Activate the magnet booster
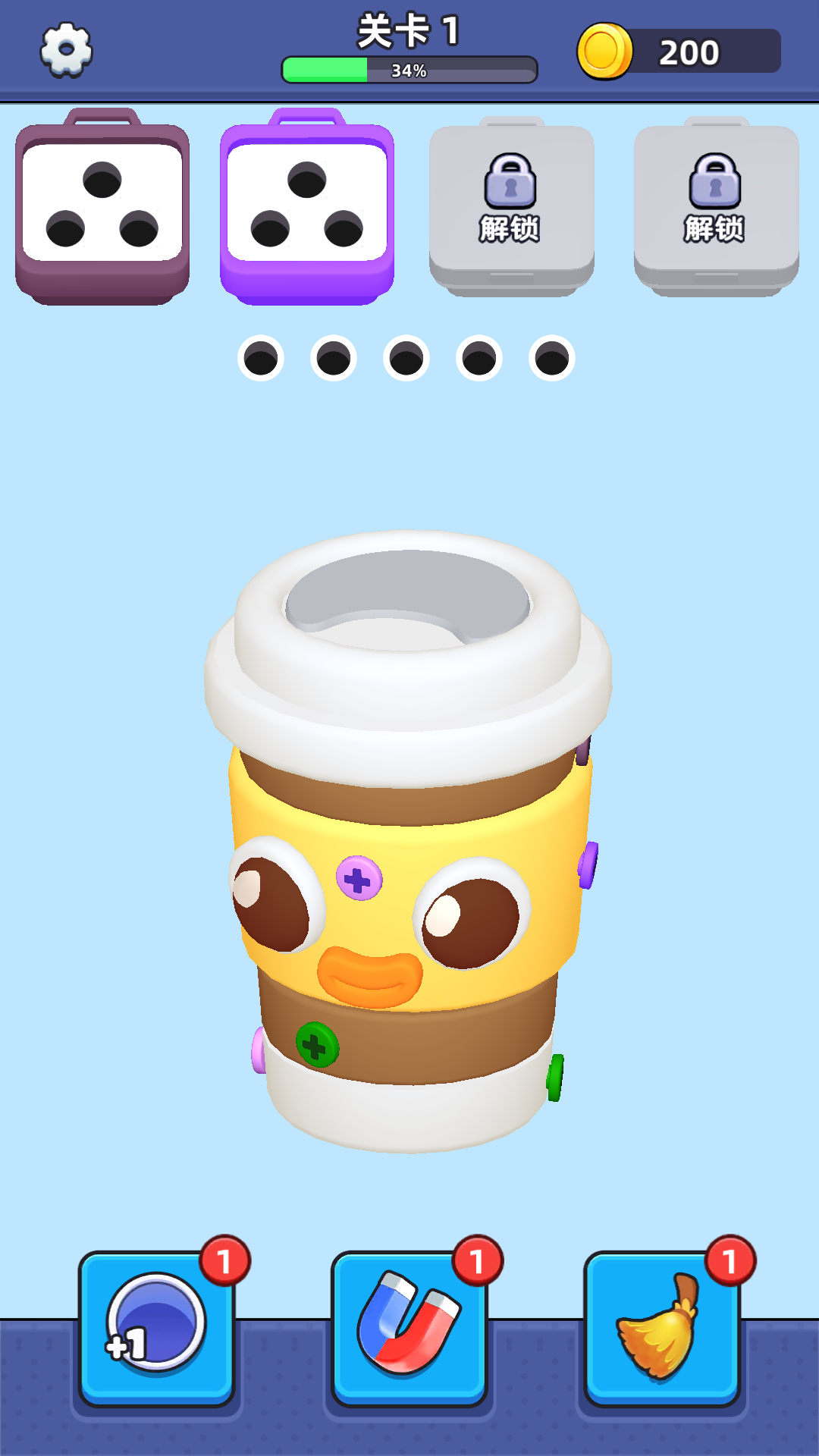Screen dimensions: 819x1456 [x=409, y=1326]
